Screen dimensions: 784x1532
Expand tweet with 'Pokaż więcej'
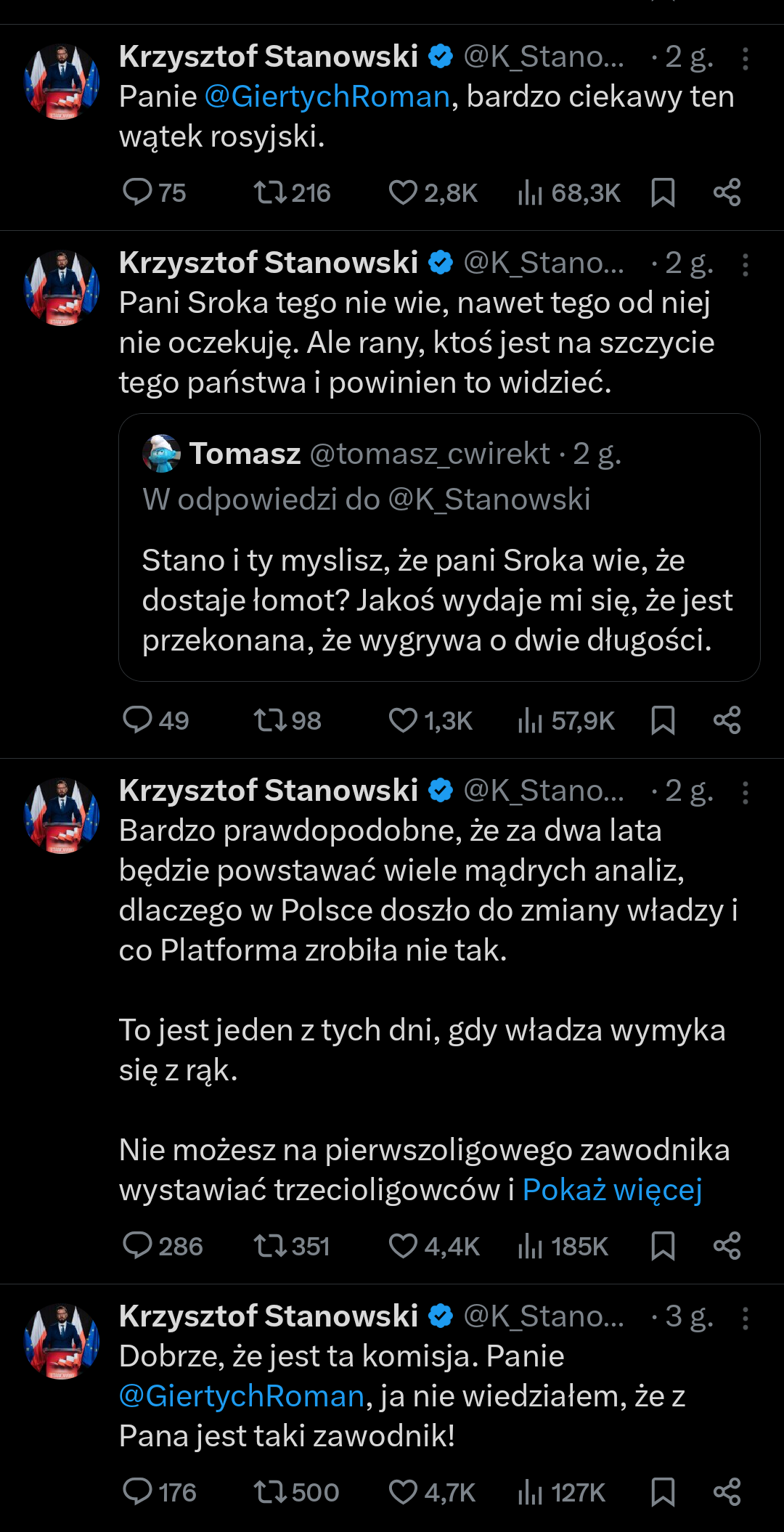[x=612, y=1190]
